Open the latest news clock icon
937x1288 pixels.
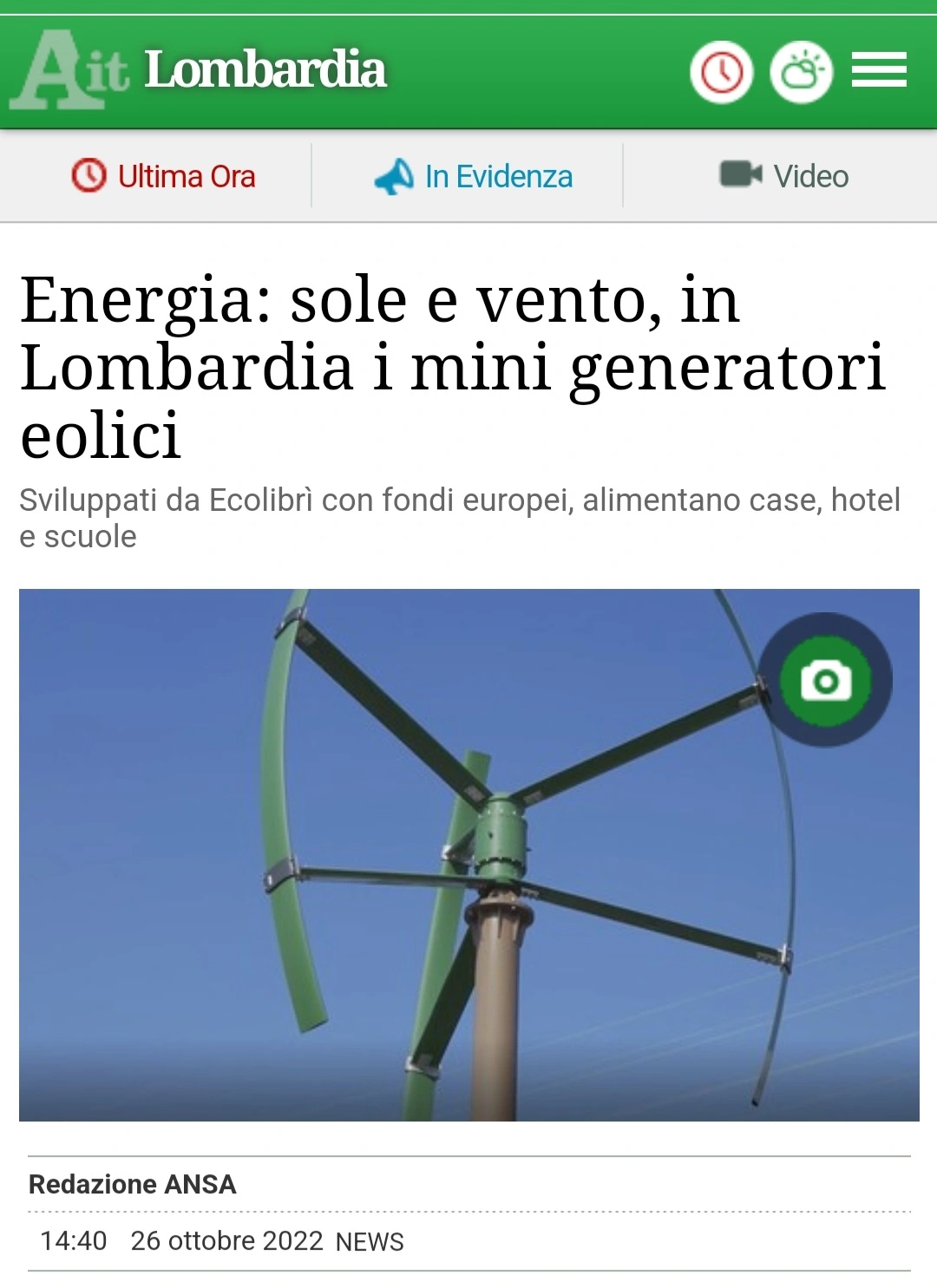pyautogui.click(x=721, y=72)
